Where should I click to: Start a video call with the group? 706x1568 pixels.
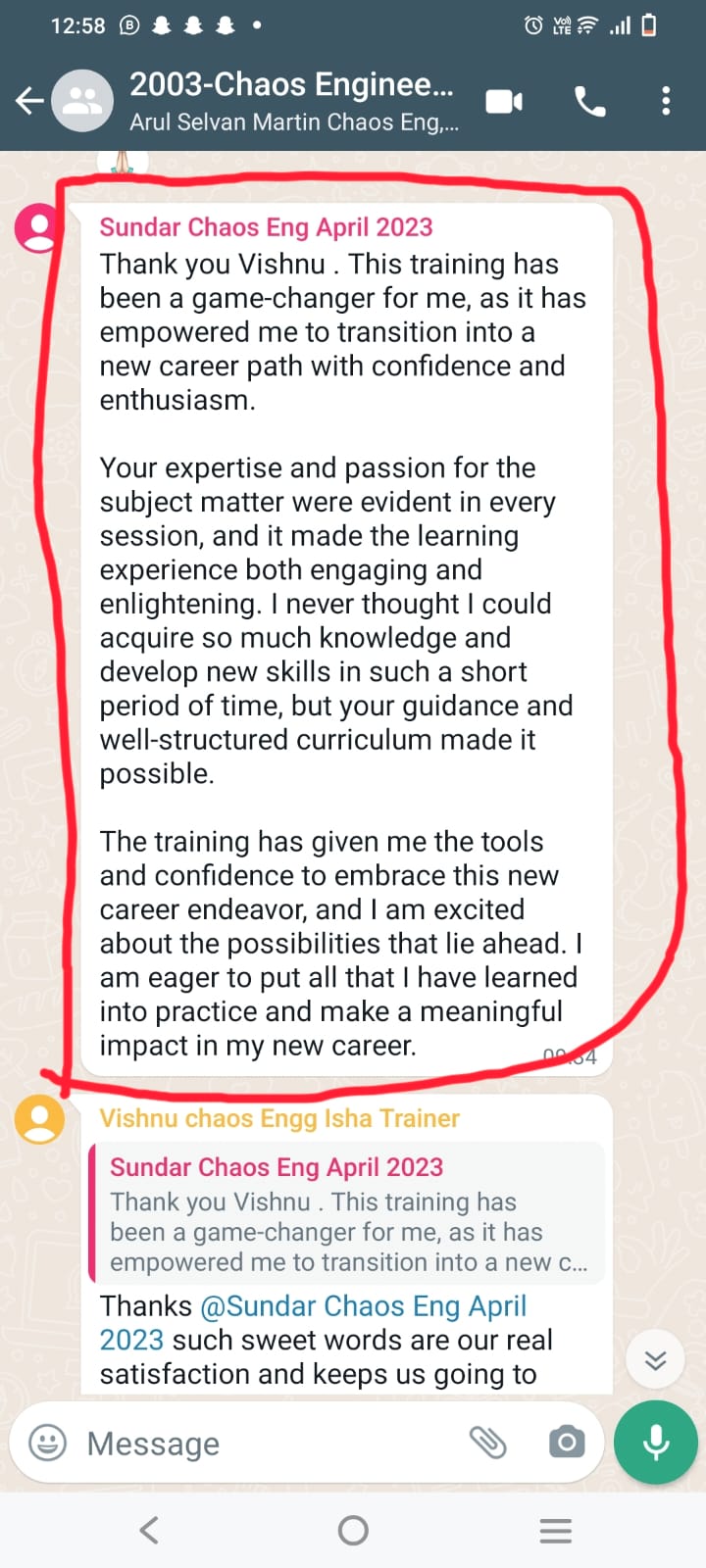pyautogui.click(x=504, y=101)
